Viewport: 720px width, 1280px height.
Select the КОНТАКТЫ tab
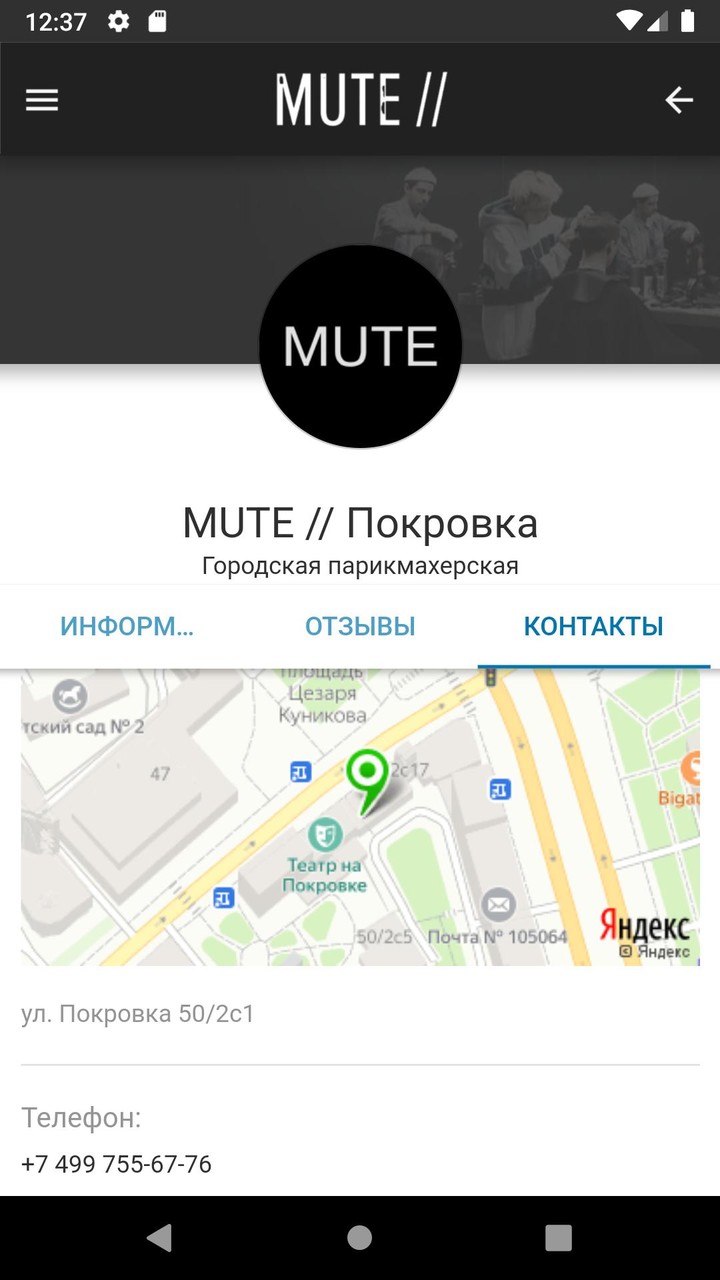click(x=593, y=627)
